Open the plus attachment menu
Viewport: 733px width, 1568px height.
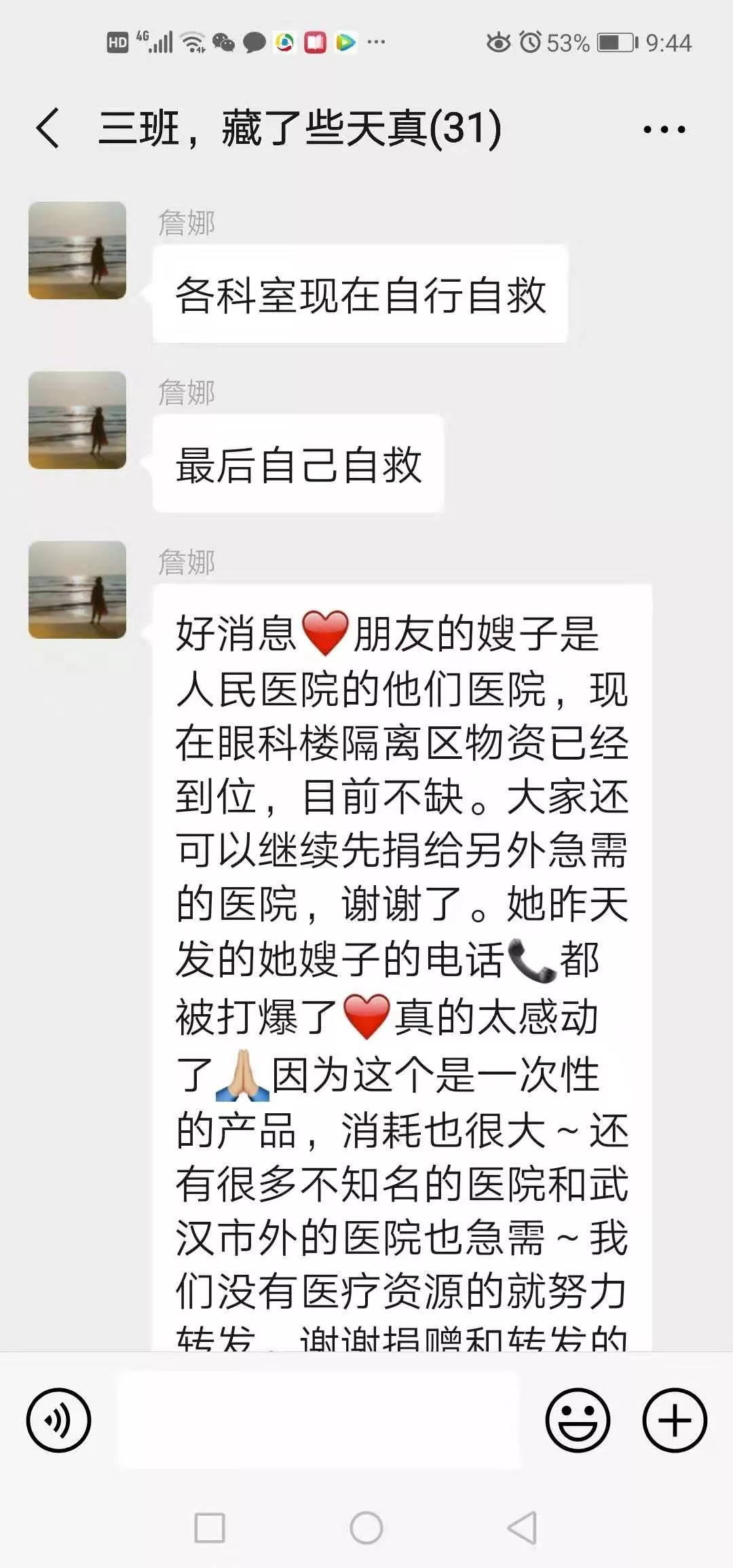click(x=675, y=1419)
